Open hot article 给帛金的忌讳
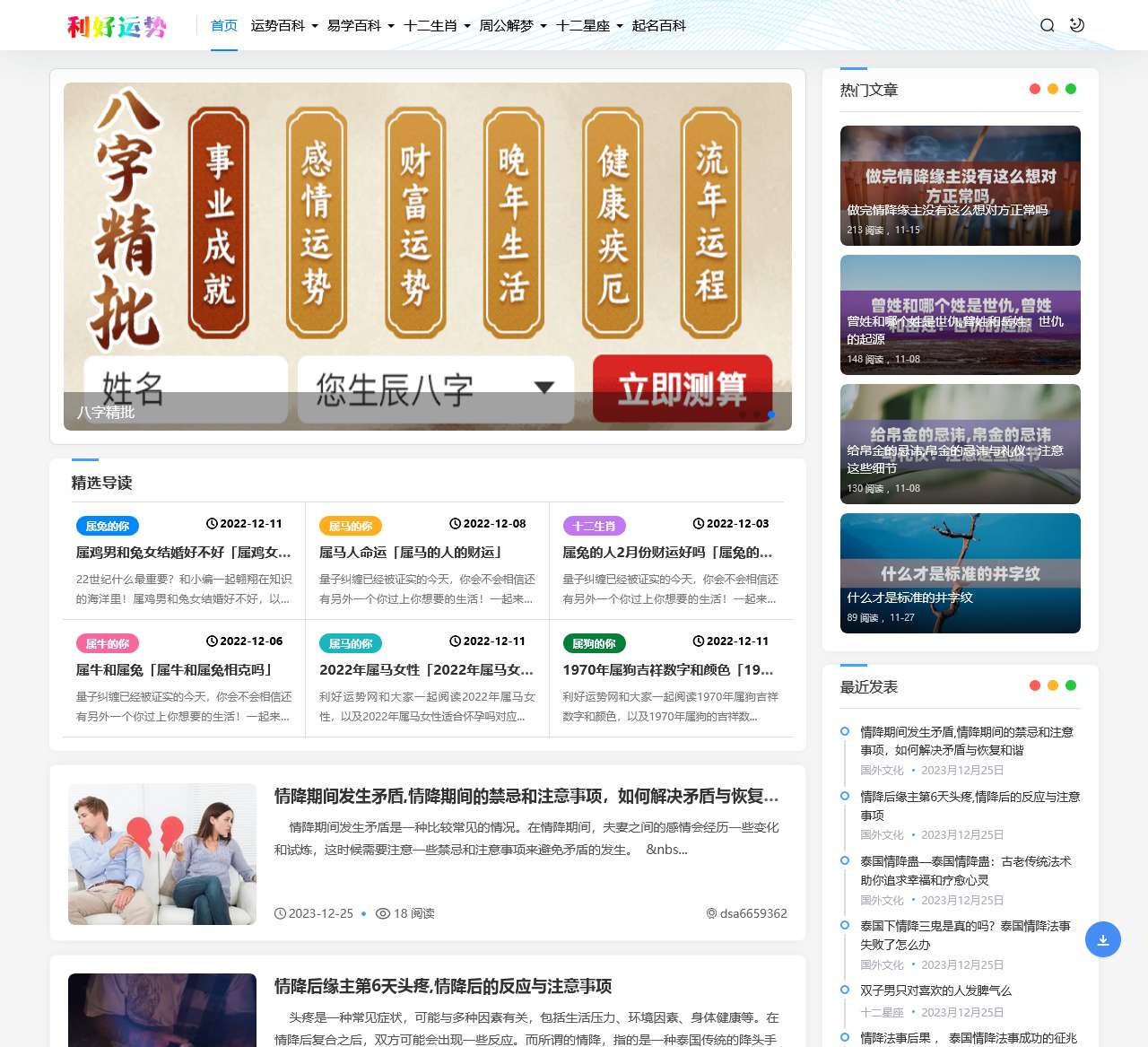 pos(960,444)
